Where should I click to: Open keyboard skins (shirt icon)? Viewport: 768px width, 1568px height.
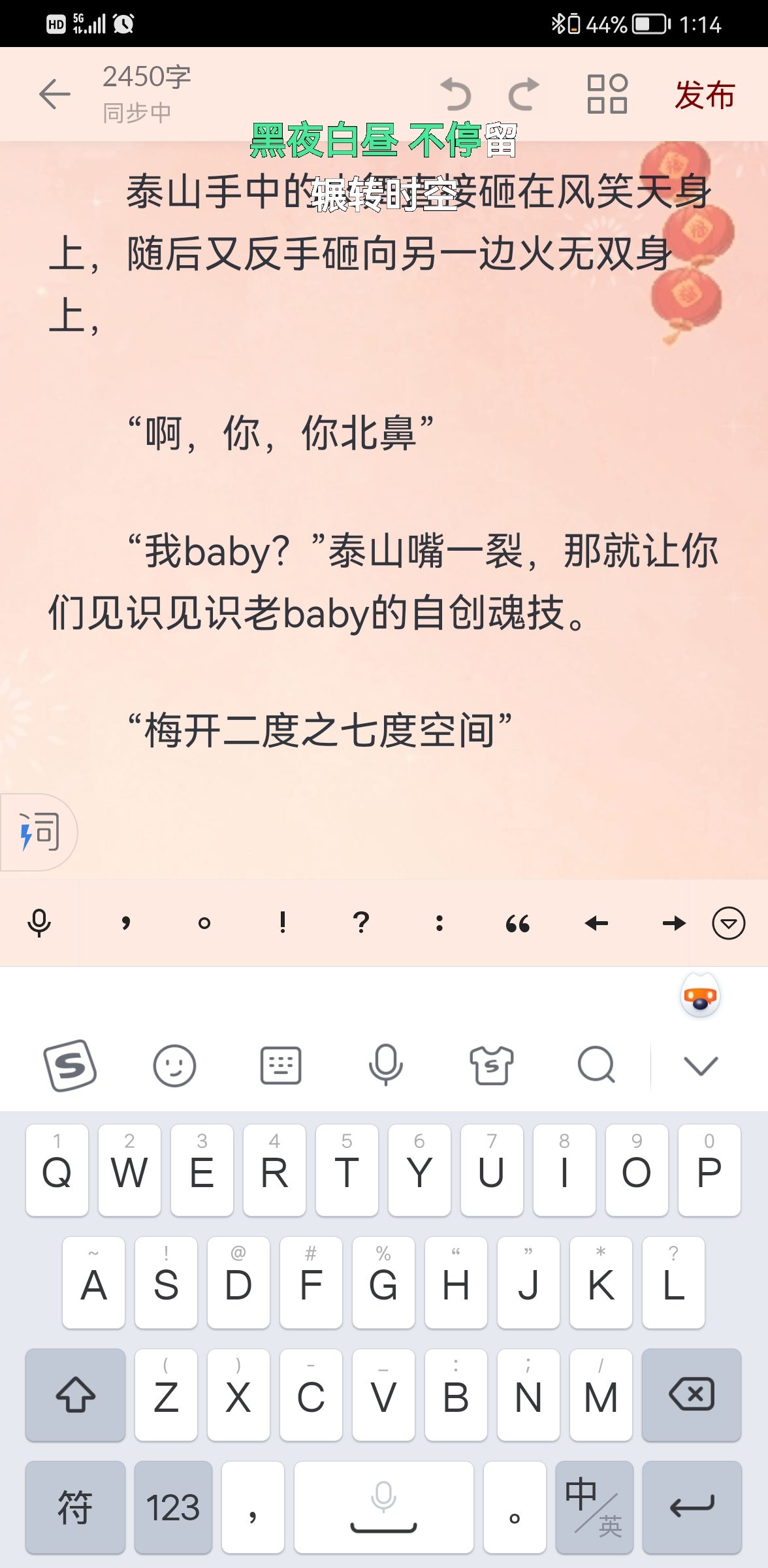pyautogui.click(x=492, y=1066)
